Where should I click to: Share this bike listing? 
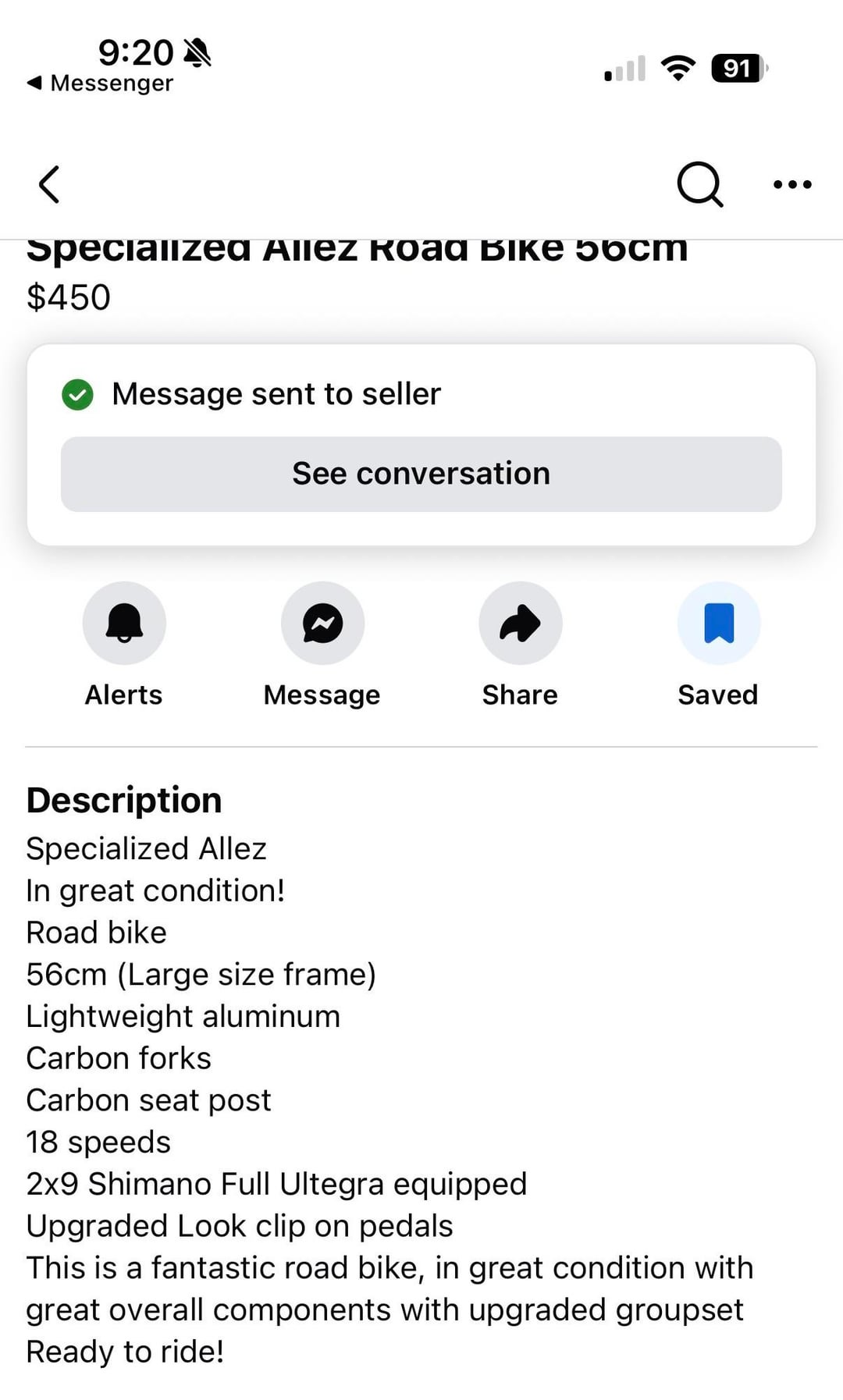(520, 623)
